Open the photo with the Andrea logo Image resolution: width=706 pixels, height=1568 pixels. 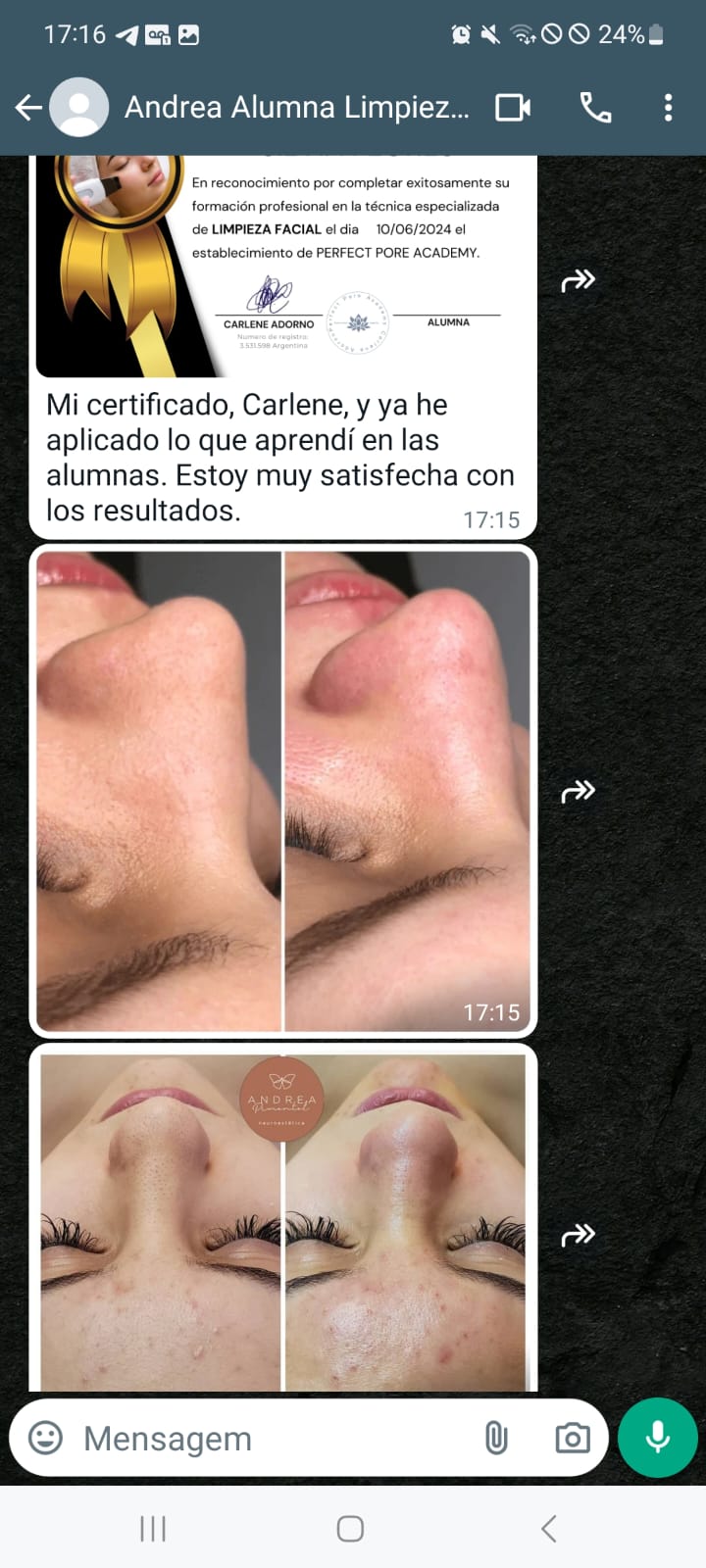283,1220
